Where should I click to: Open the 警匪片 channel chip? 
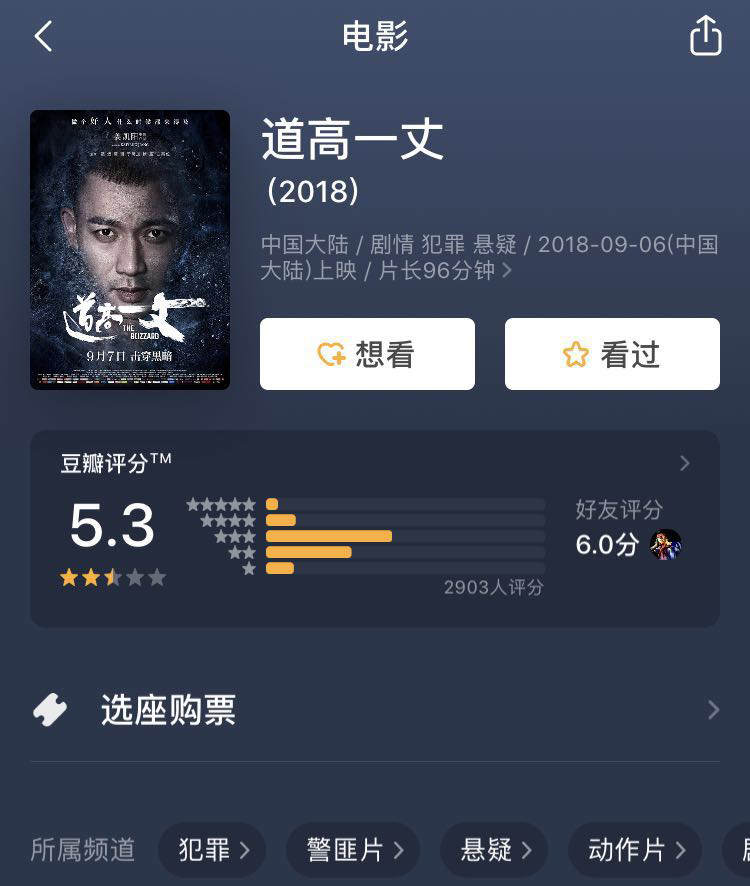pos(352,850)
